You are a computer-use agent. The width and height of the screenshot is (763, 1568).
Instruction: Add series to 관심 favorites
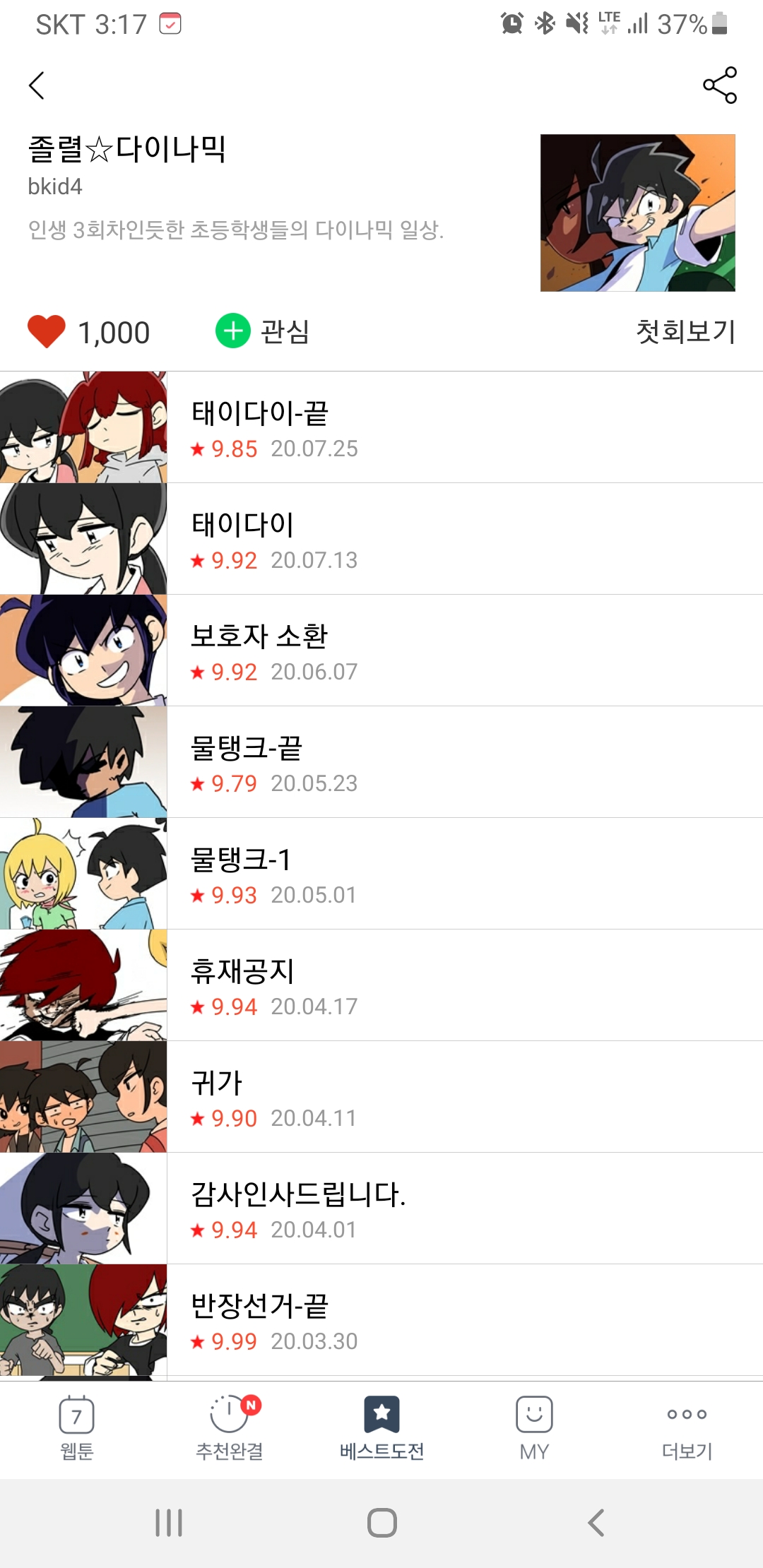262,331
